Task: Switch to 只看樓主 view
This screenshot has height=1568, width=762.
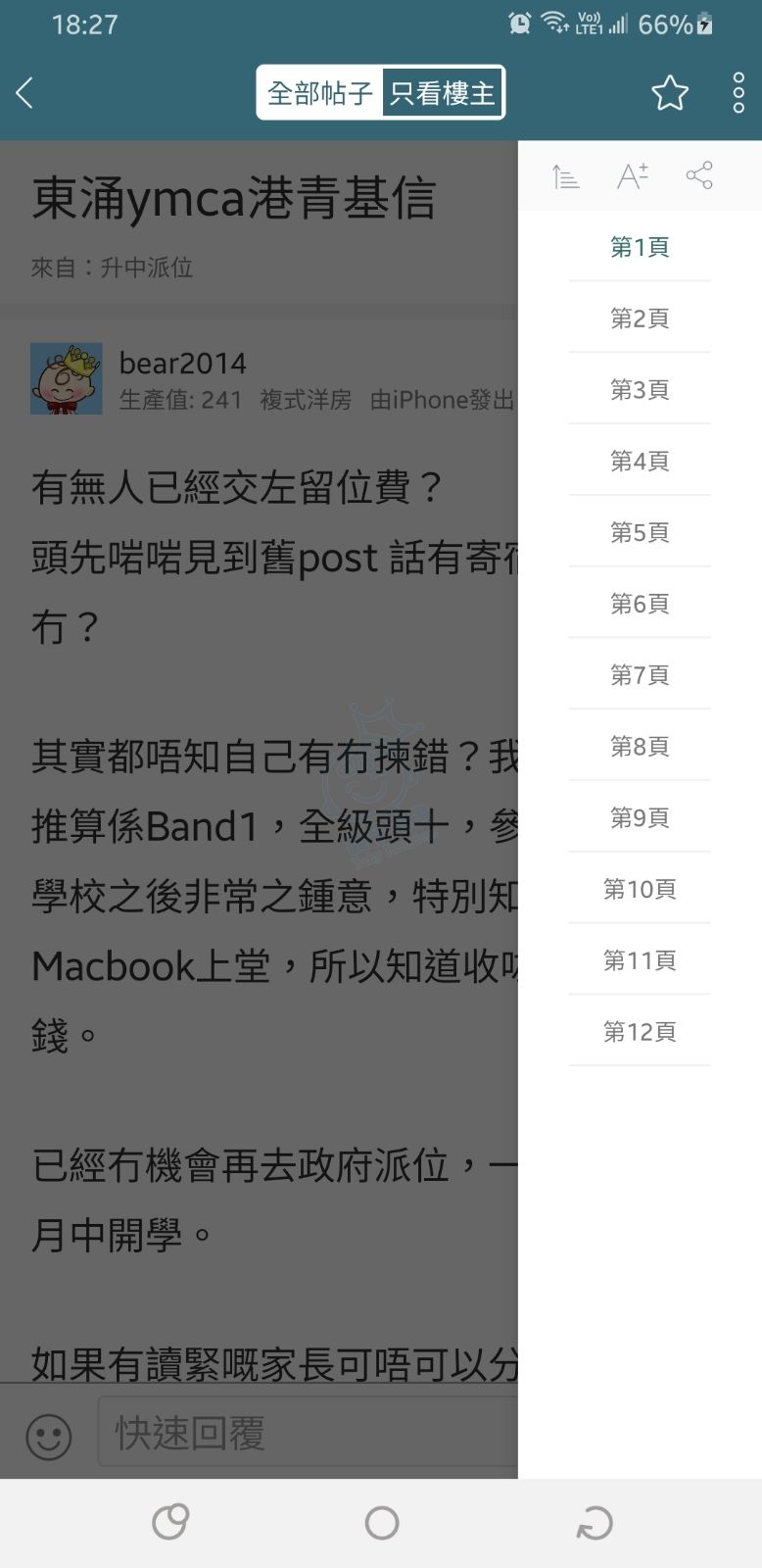Action: [x=443, y=93]
